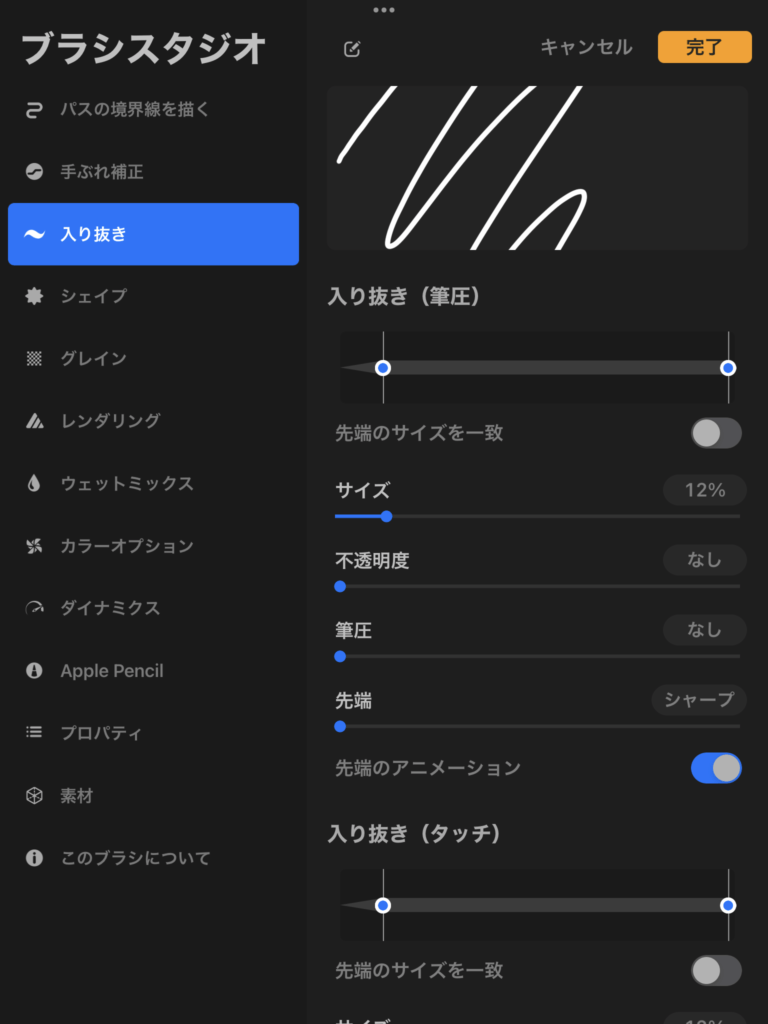Viewport: 768px width, 1024px height.
Task: Open パスの境界線を描く settings
Action: (x=135, y=109)
